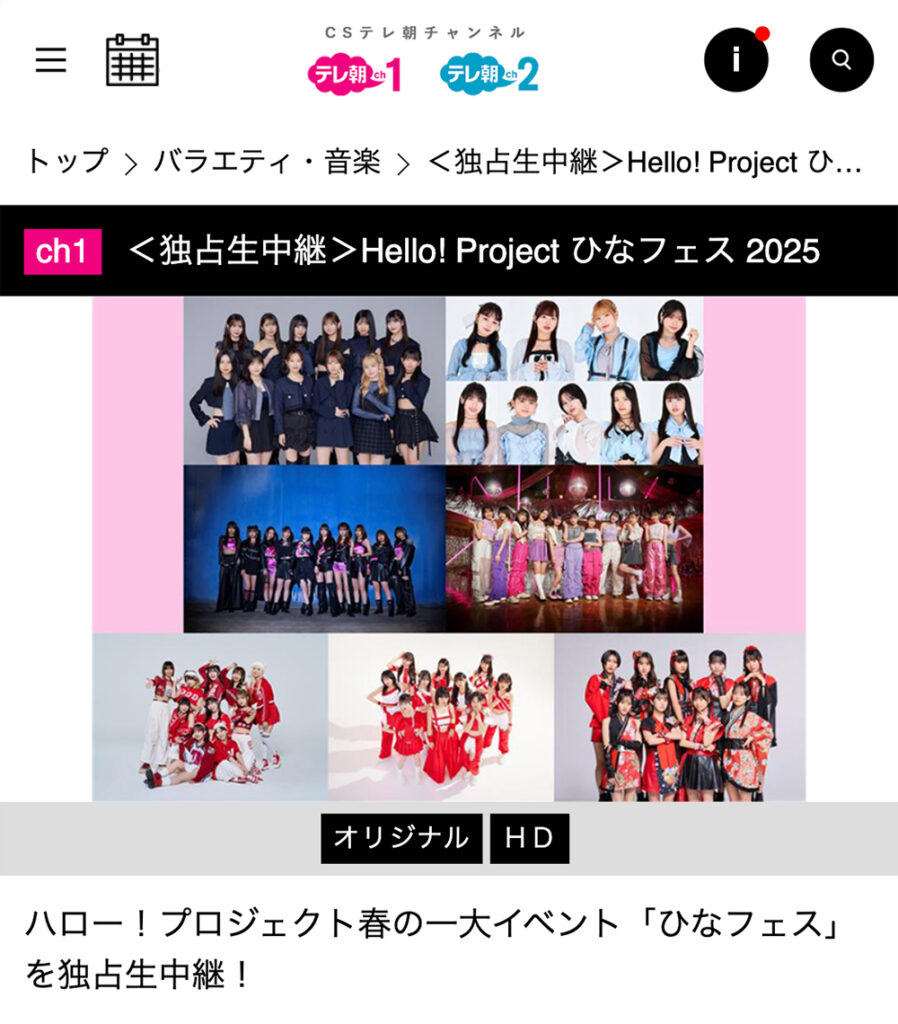Open the バラエティ・音楽 breadcrumb link
The height and width of the screenshot is (1024, 898).
267,162
